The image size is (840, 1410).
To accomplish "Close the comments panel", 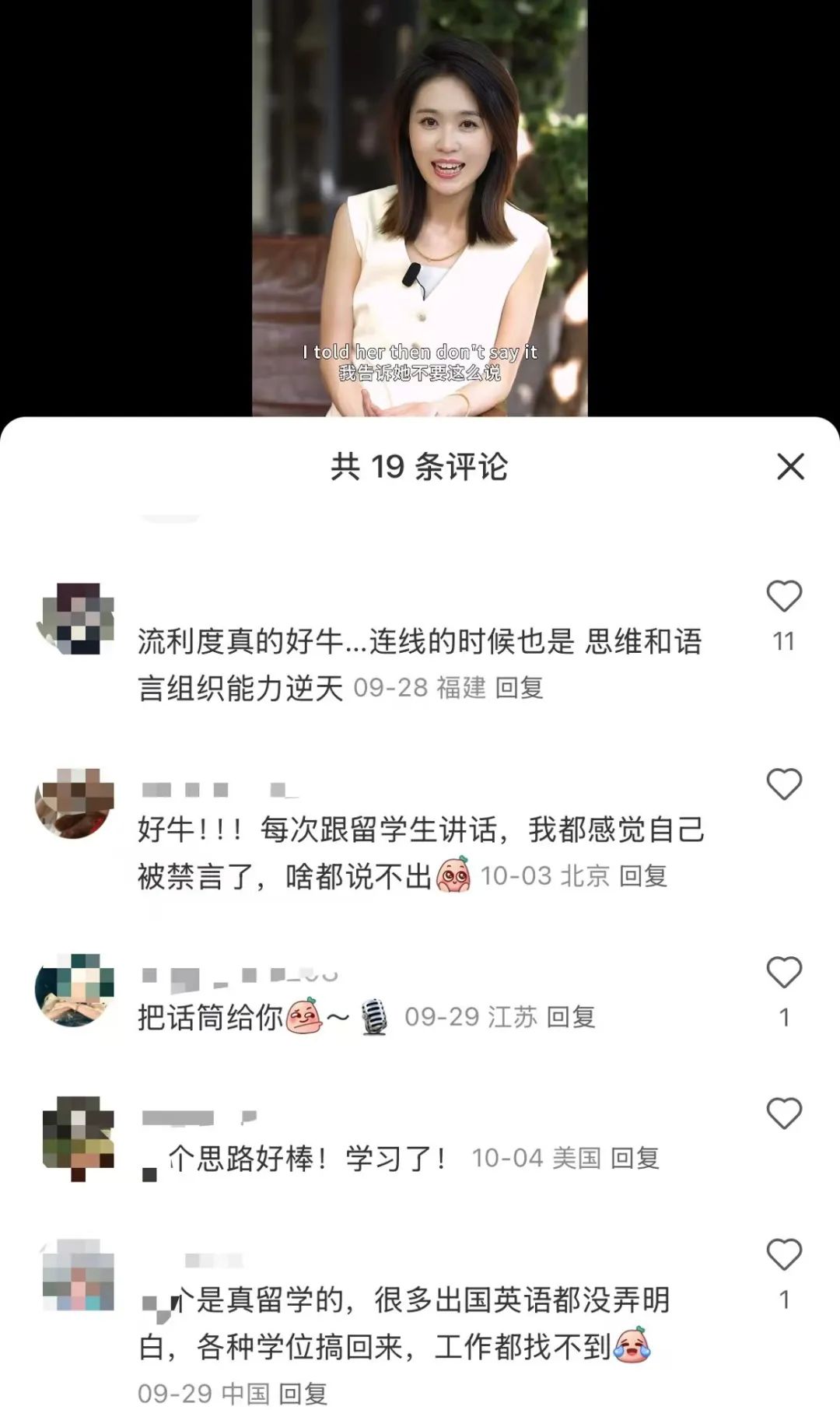I will [790, 467].
